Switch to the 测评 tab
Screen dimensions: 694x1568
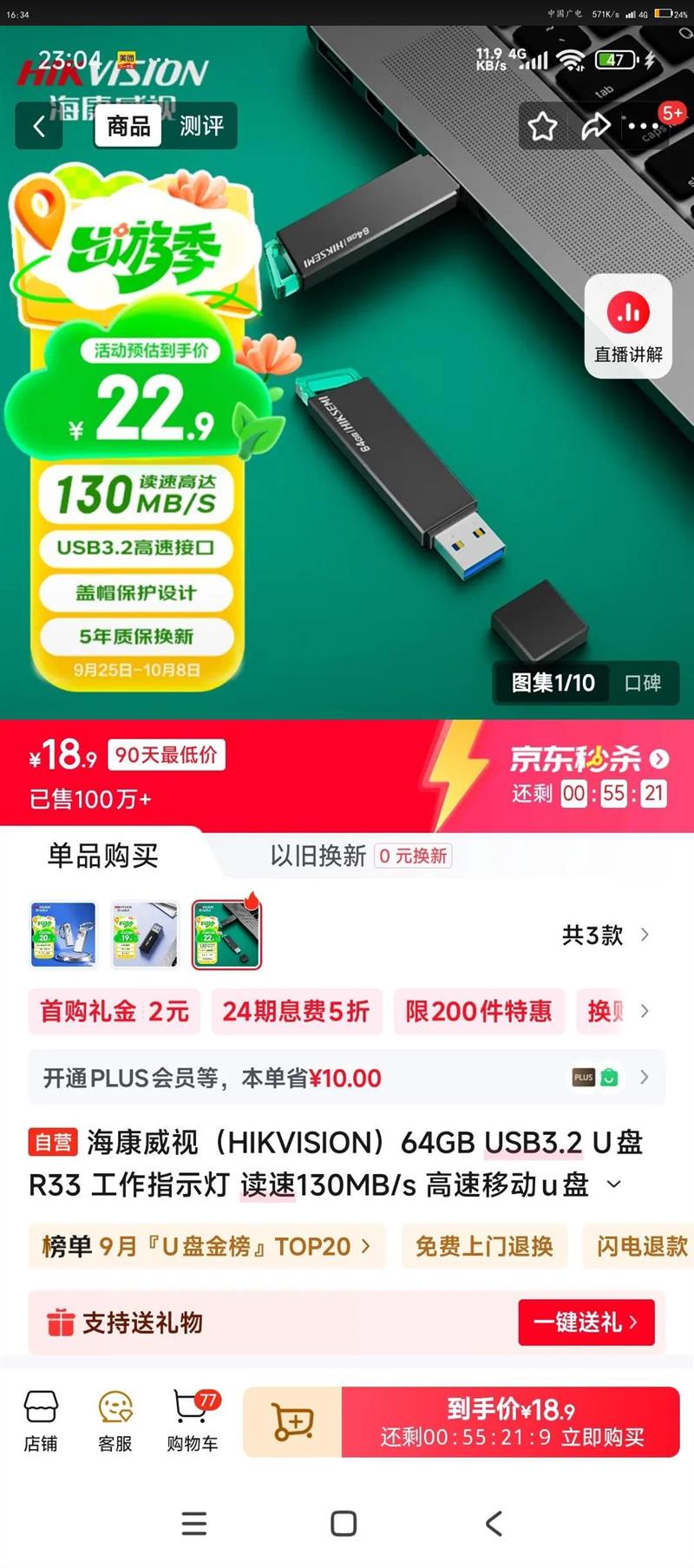pos(201,127)
